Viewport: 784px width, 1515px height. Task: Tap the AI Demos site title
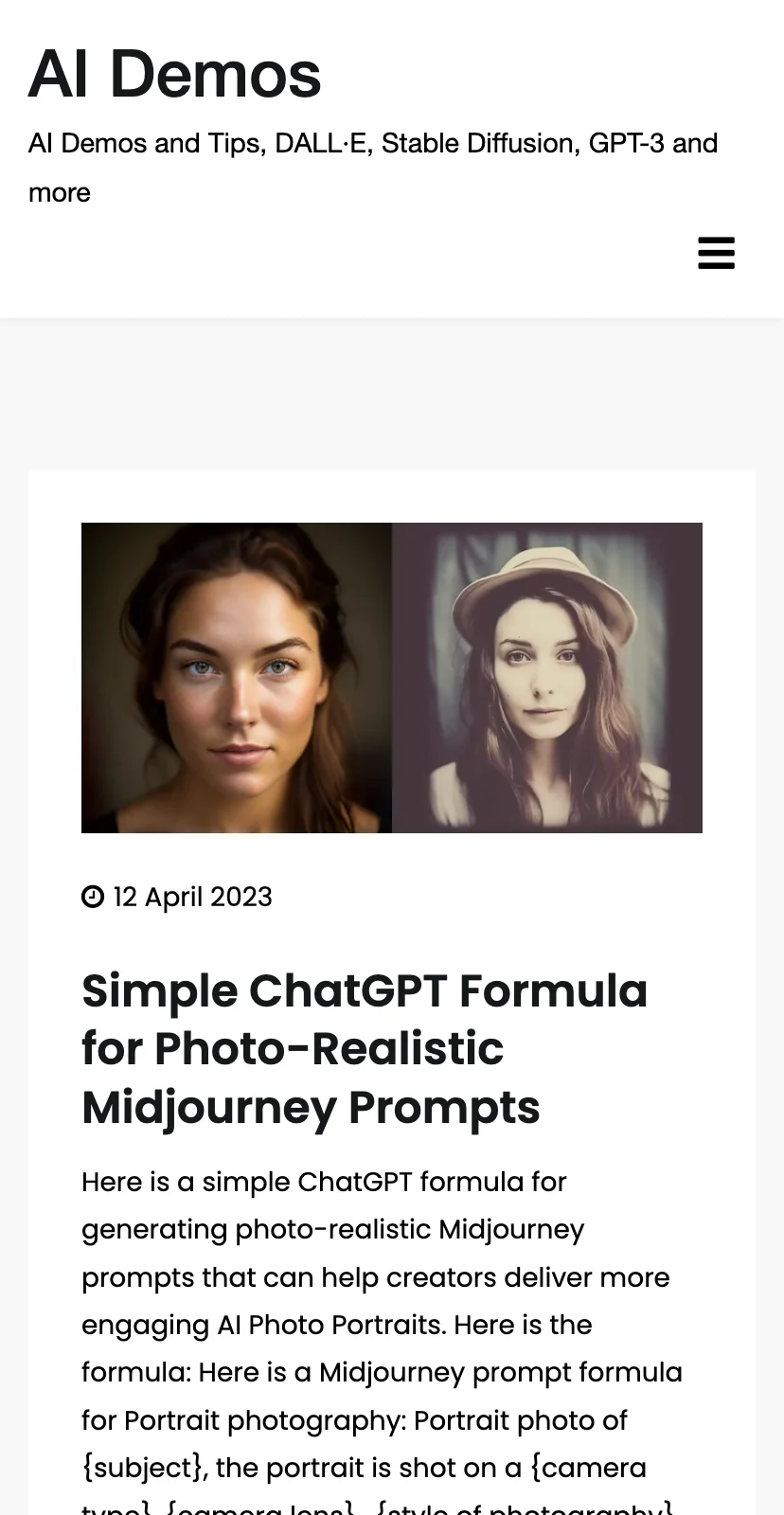[x=175, y=74]
